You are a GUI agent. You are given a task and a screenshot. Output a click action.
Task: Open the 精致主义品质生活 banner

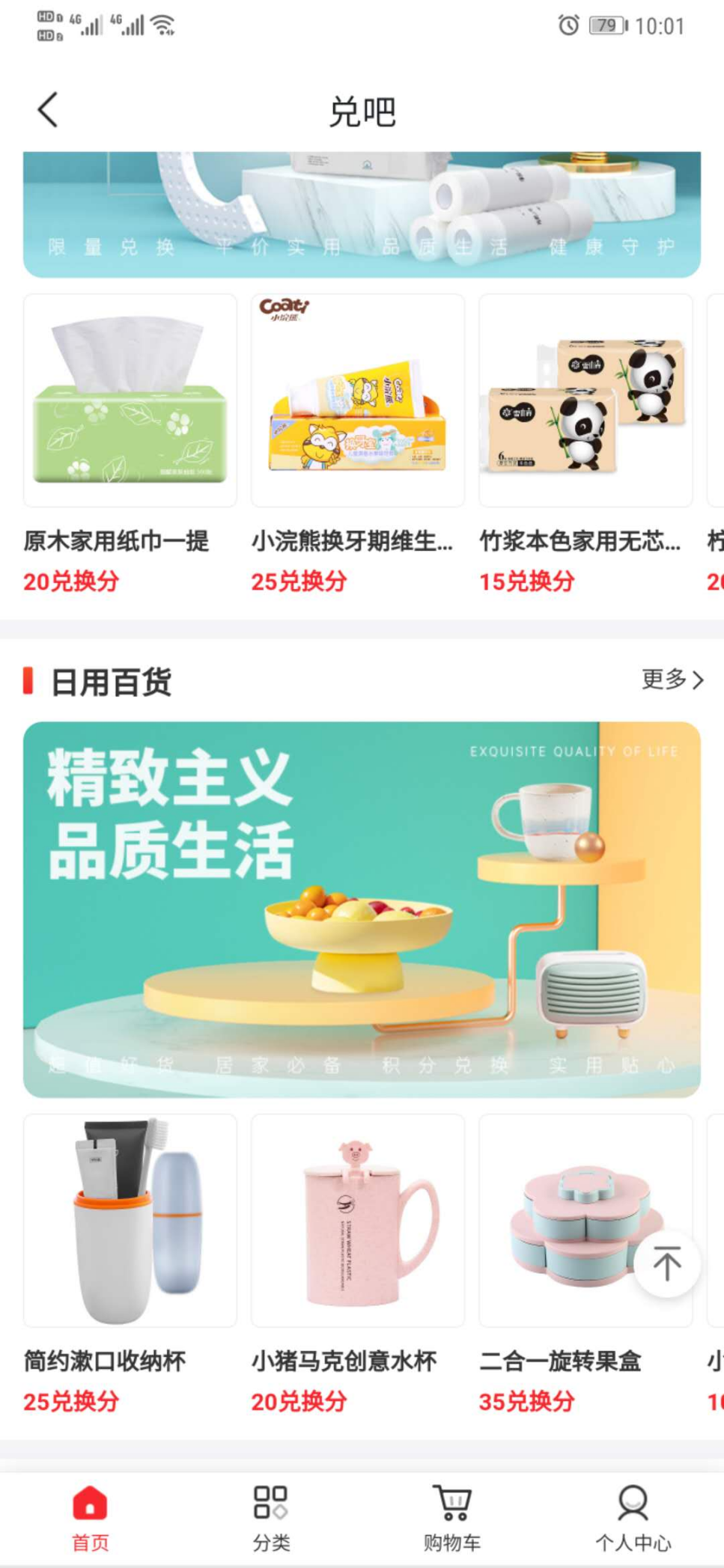[362, 909]
